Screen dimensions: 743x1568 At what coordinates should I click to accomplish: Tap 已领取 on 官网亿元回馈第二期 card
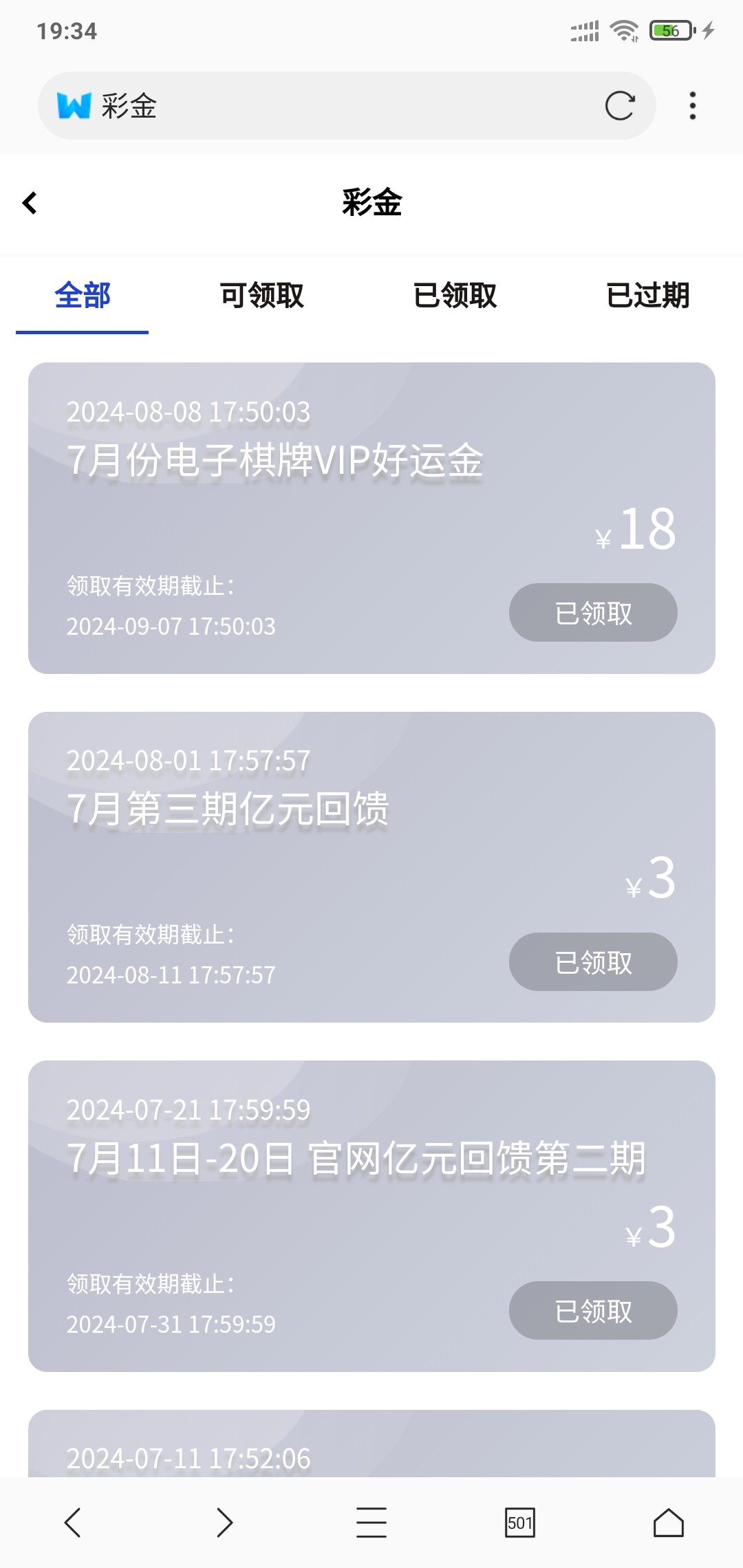pos(593,1311)
